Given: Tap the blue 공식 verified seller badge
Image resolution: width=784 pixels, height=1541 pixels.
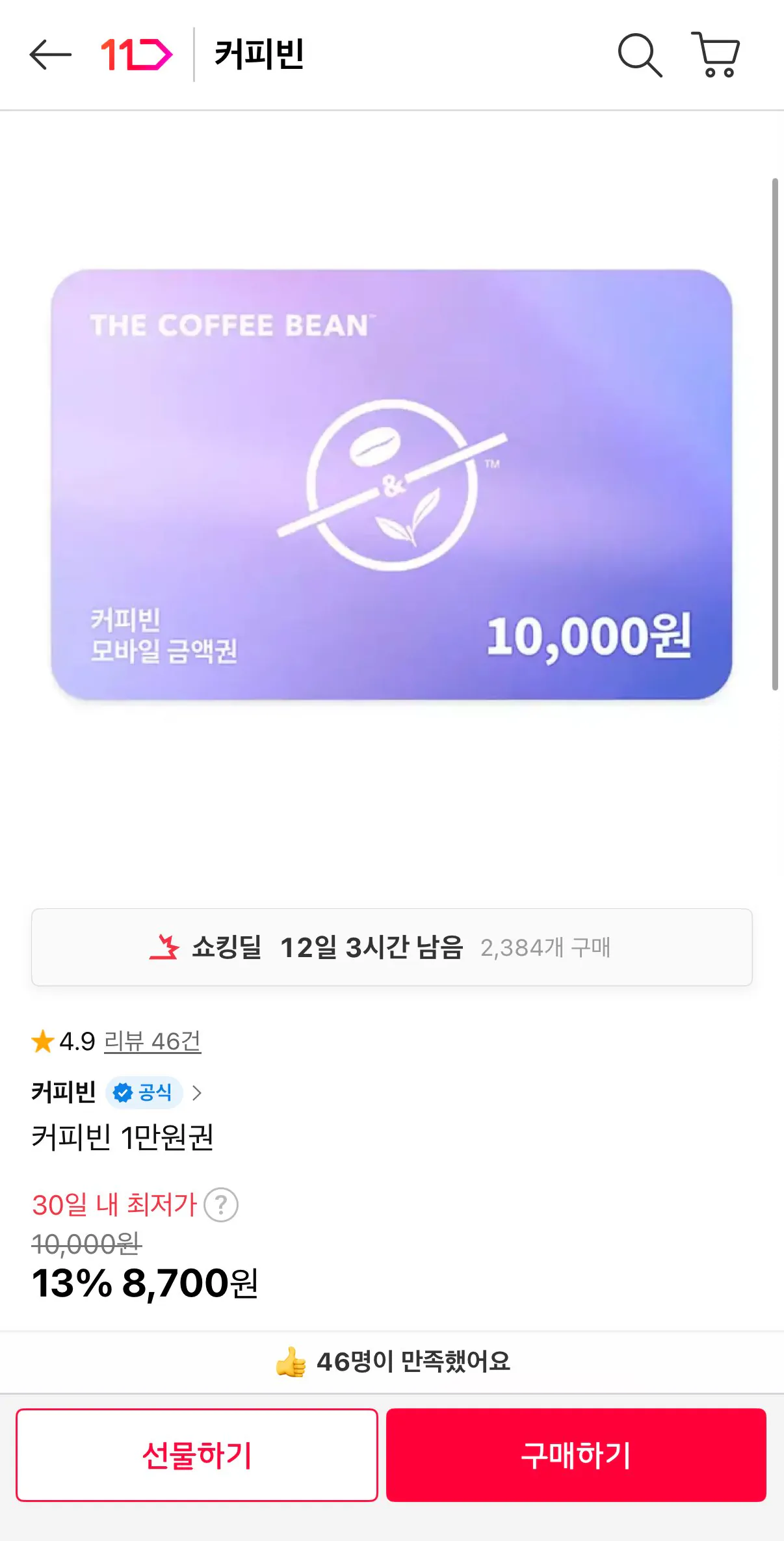Looking at the screenshot, I should point(143,1092).
